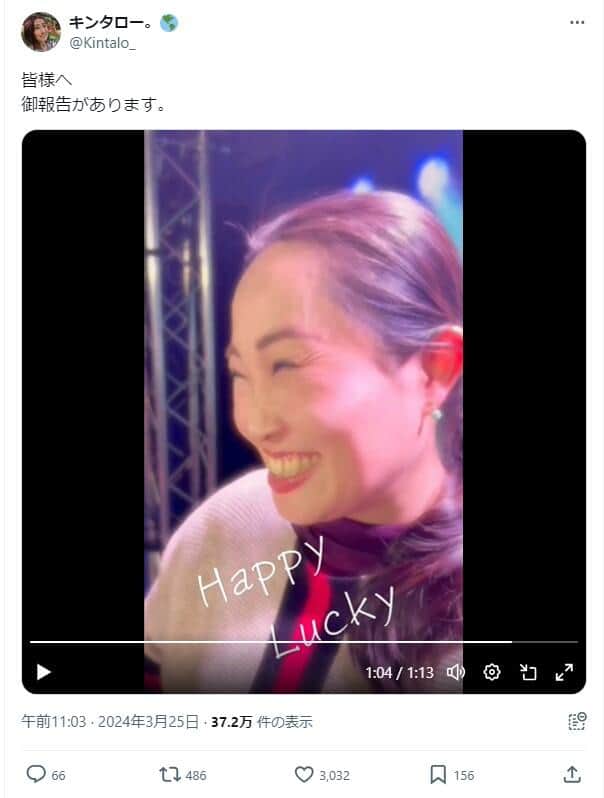This screenshot has height=798, width=604.
Task: Open video playback settings gear
Action: [491, 672]
